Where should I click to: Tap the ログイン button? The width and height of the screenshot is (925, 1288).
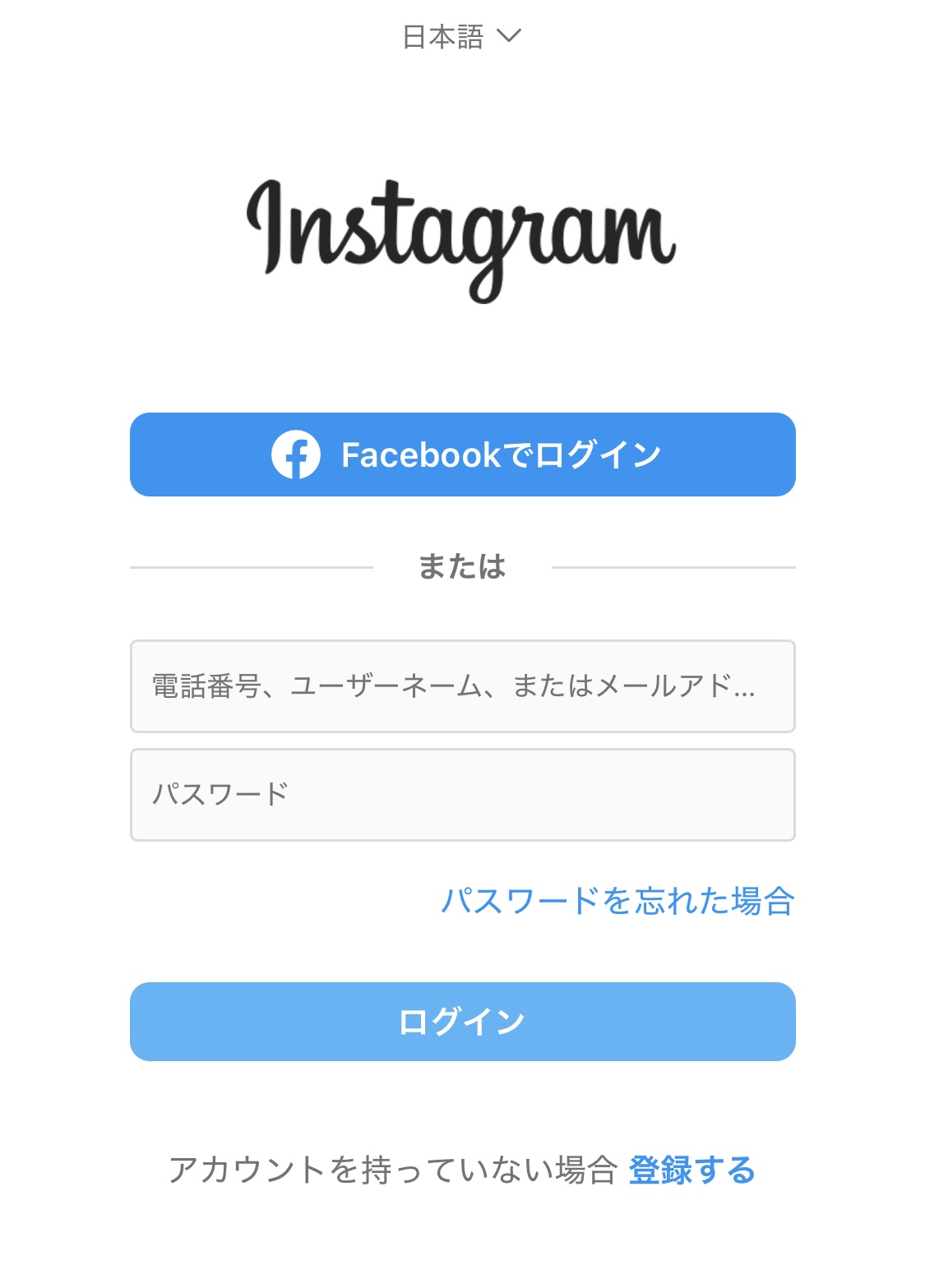point(462,1022)
